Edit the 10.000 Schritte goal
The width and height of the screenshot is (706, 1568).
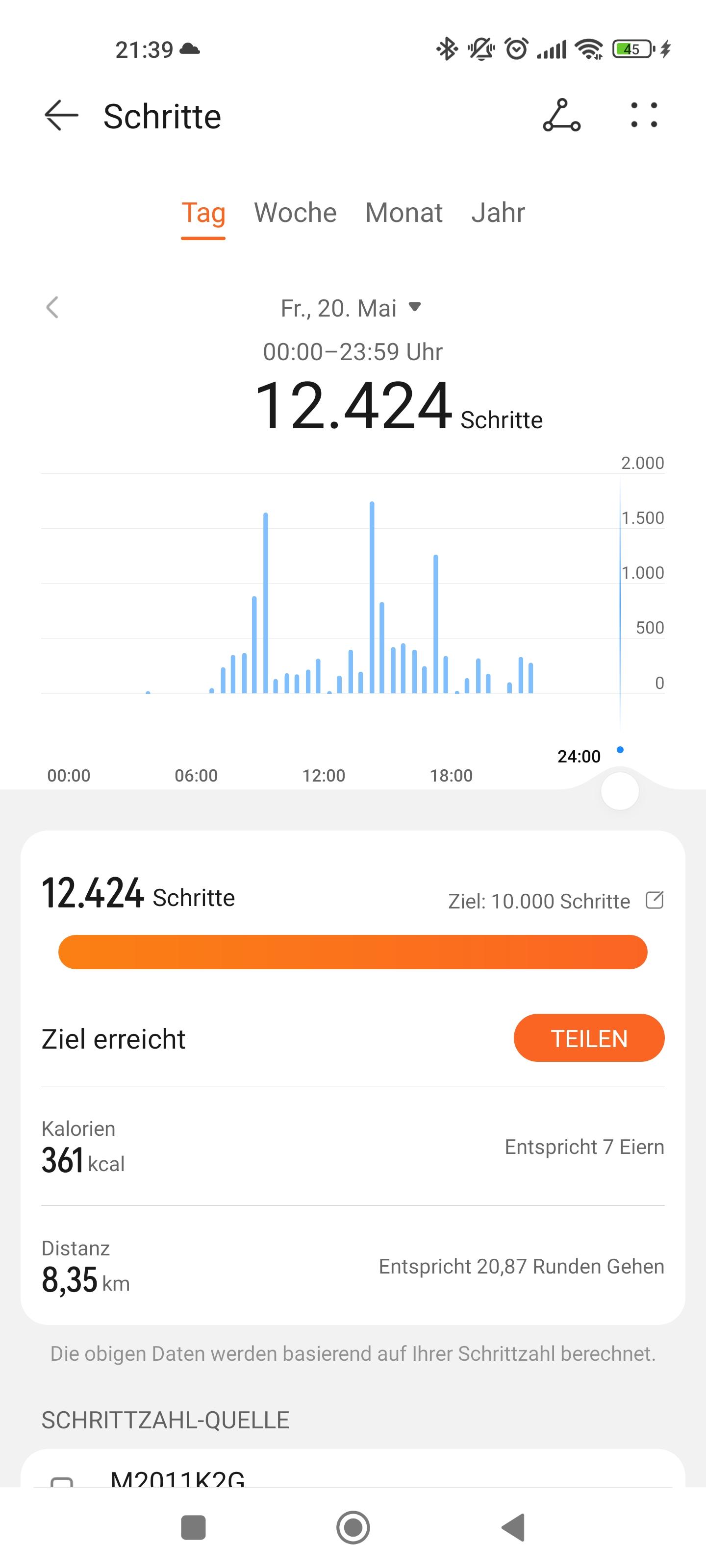654,900
